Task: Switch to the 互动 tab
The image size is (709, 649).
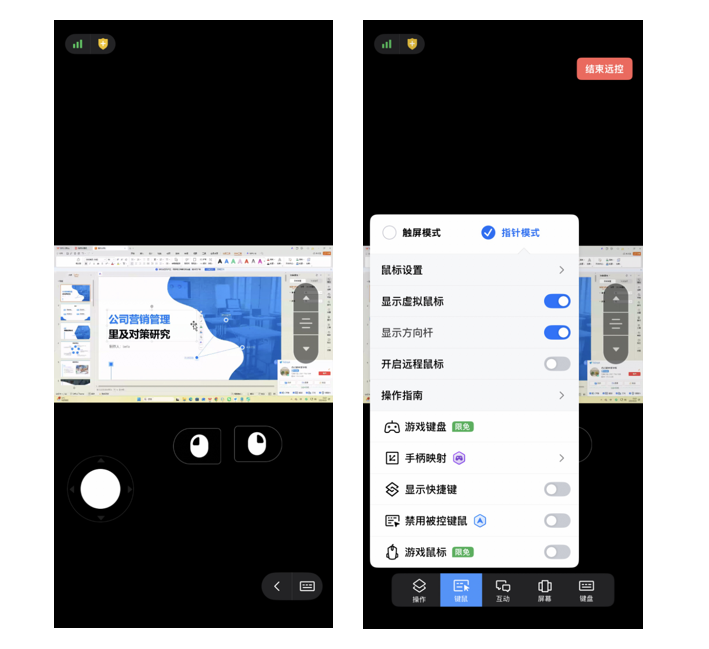Action: 503,590
